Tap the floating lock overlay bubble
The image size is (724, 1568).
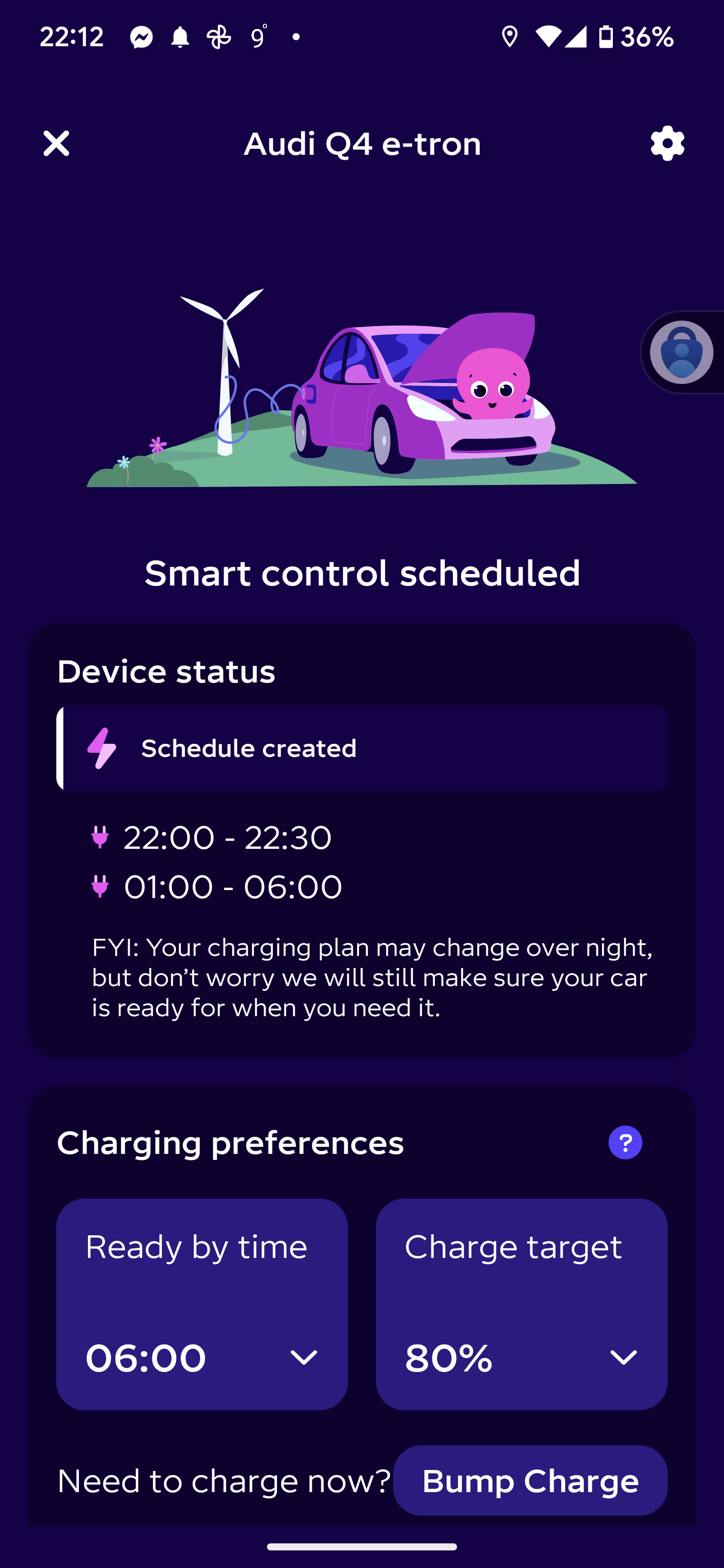coord(681,352)
